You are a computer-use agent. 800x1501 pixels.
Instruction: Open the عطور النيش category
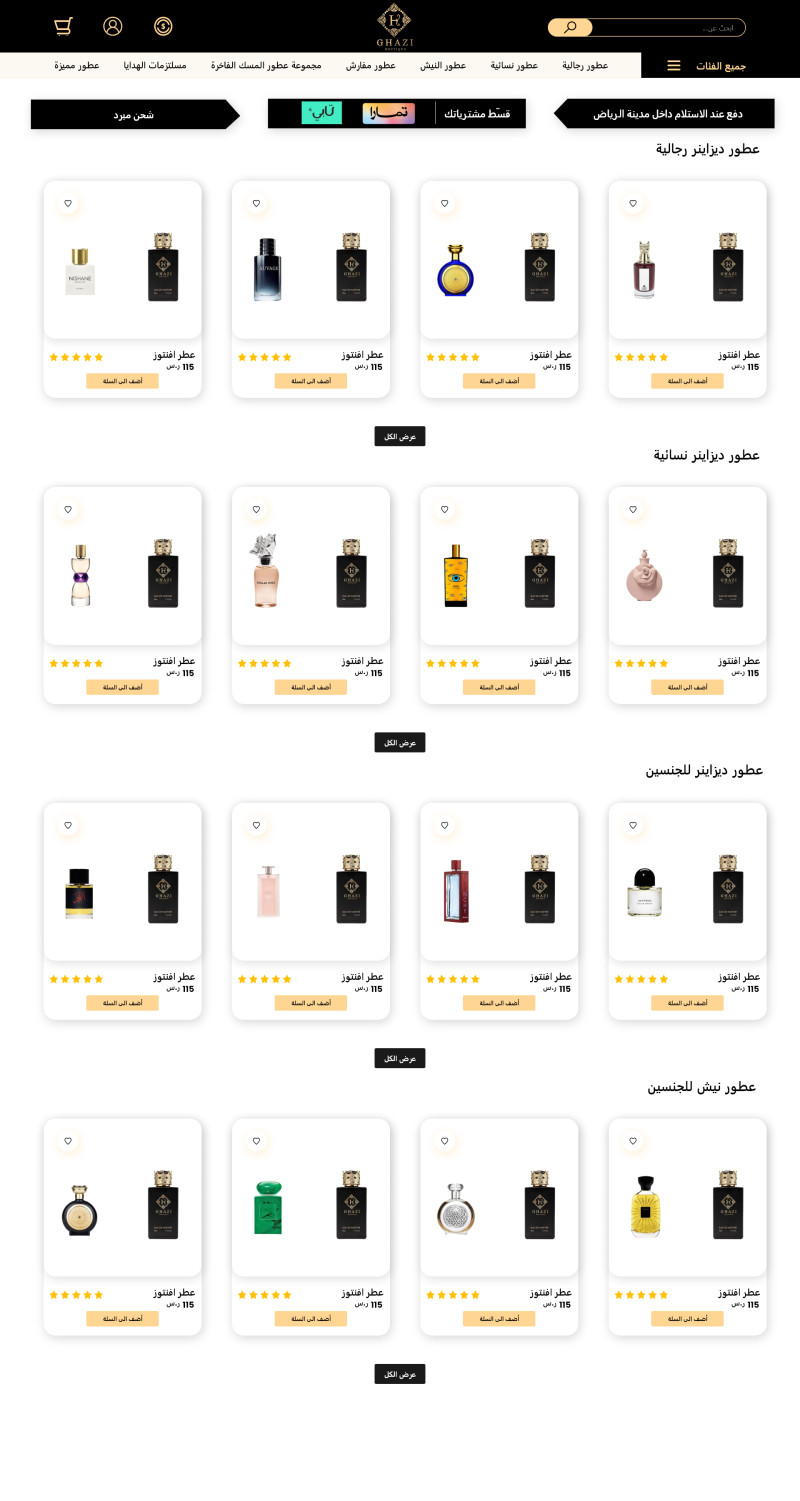point(443,66)
